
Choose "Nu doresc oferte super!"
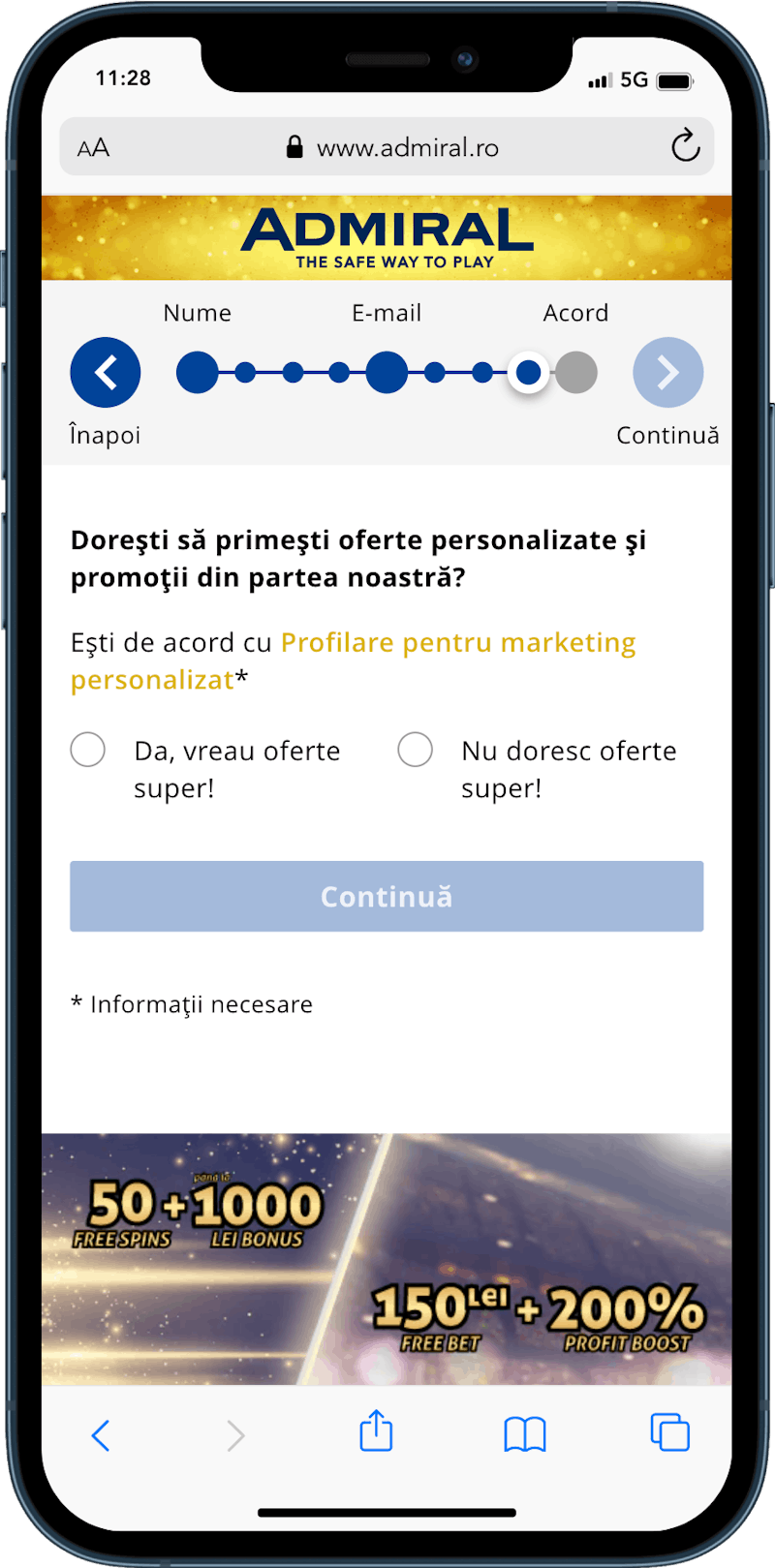click(416, 751)
